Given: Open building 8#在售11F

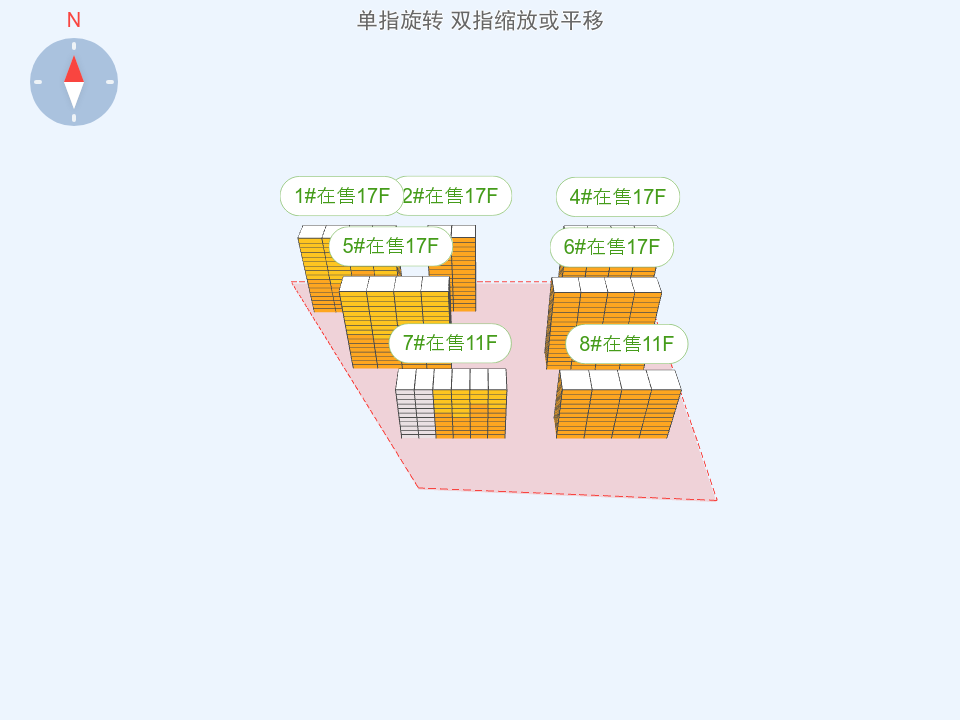Looking at the screenshot, I should 627,344.
